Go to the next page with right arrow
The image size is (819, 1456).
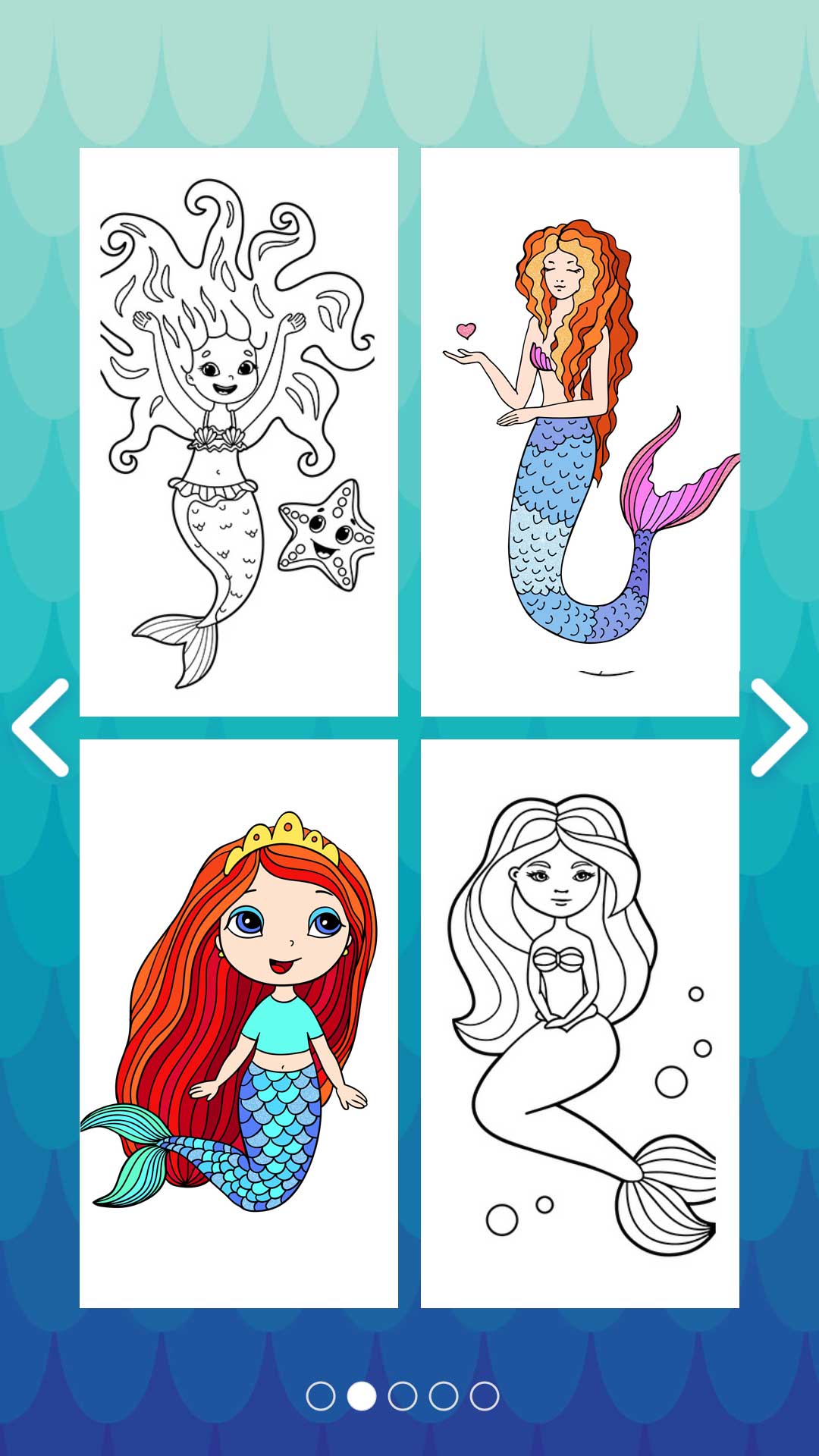779,727
